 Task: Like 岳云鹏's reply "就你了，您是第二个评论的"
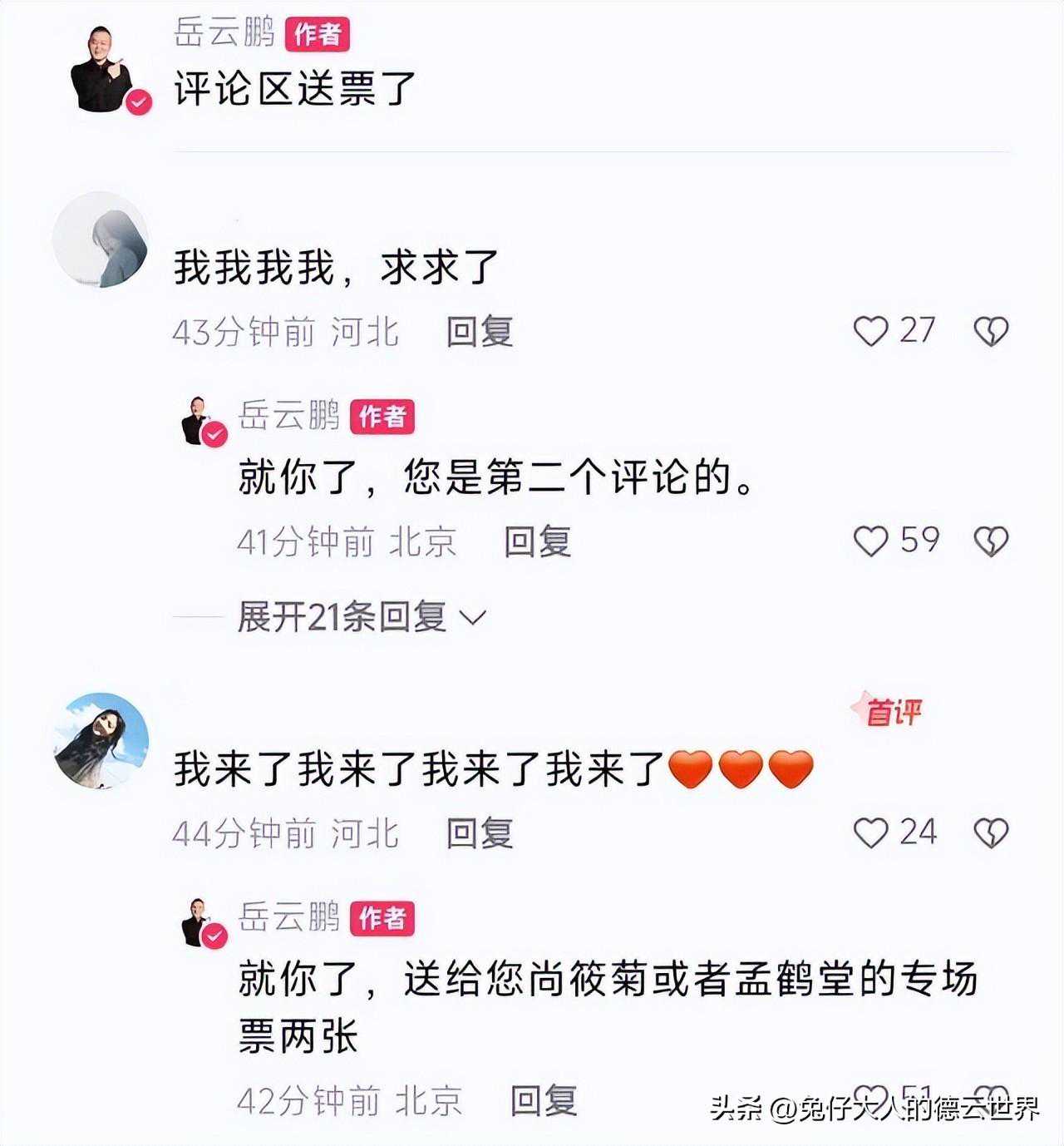click(871, 541)
